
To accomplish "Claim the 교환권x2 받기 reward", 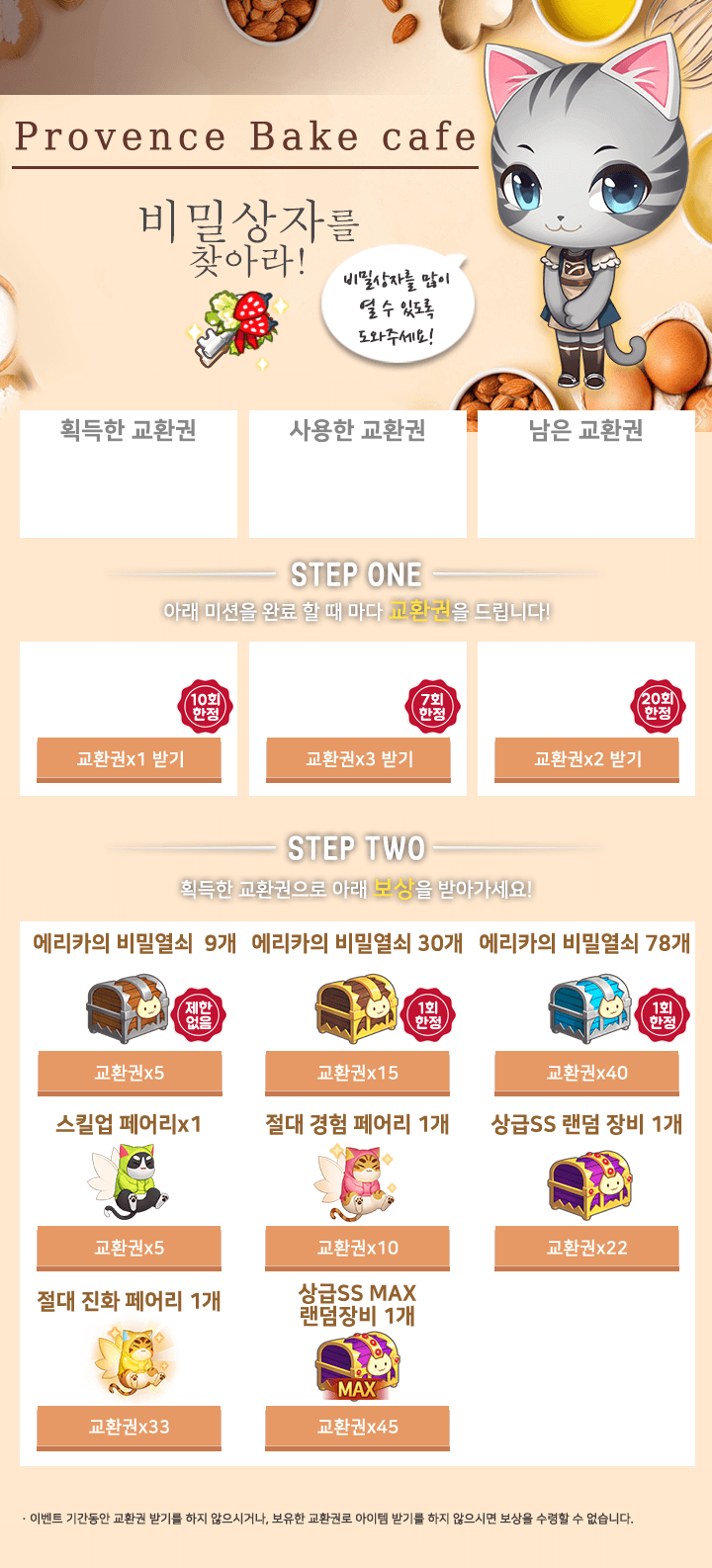I will point(587,759).
